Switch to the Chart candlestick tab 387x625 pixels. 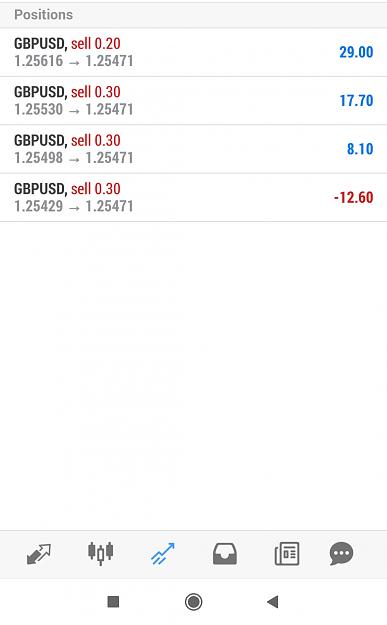100,553
